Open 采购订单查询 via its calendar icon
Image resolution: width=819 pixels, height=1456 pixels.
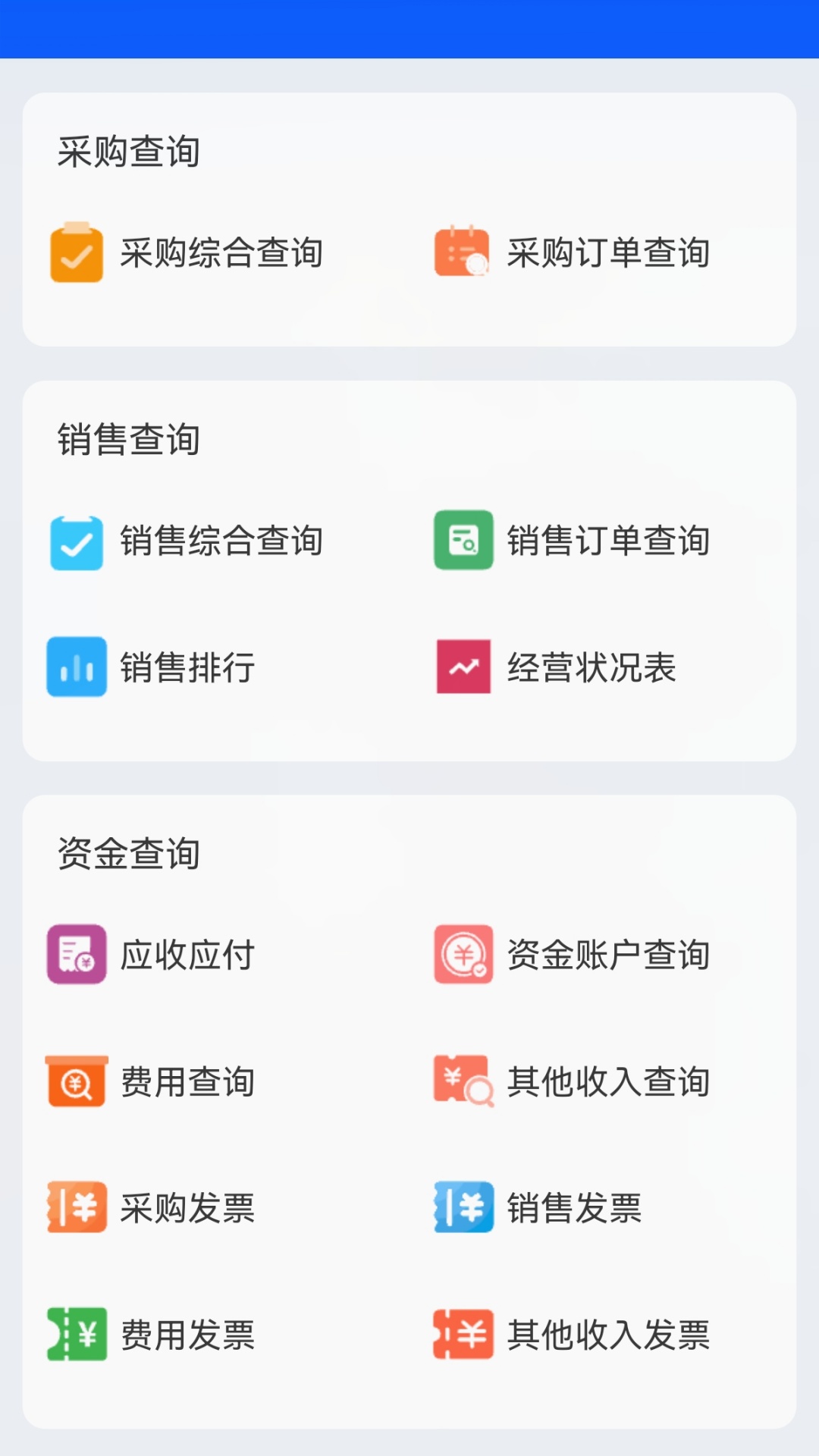click(463, 254)
